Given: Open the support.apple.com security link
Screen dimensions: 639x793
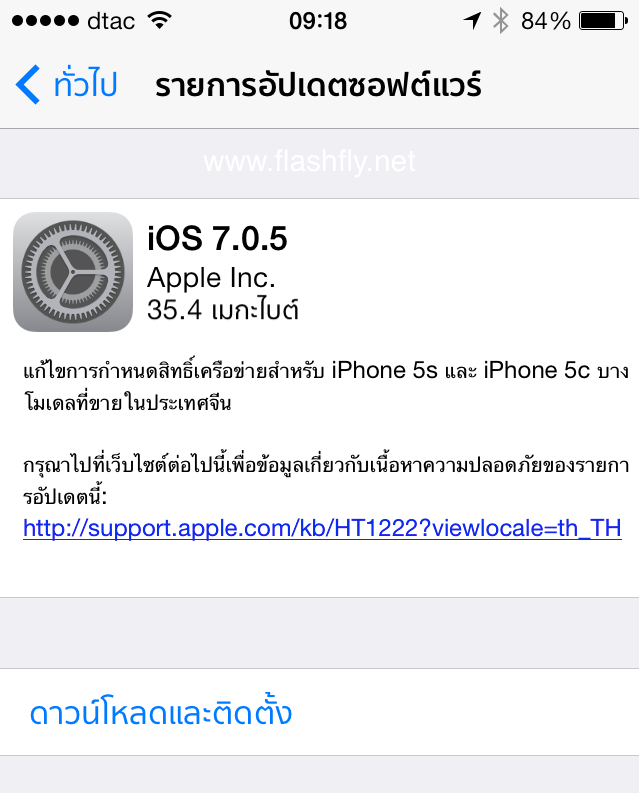Looking at the screenshot, I should pyautogui.click(x=322, y=527).
